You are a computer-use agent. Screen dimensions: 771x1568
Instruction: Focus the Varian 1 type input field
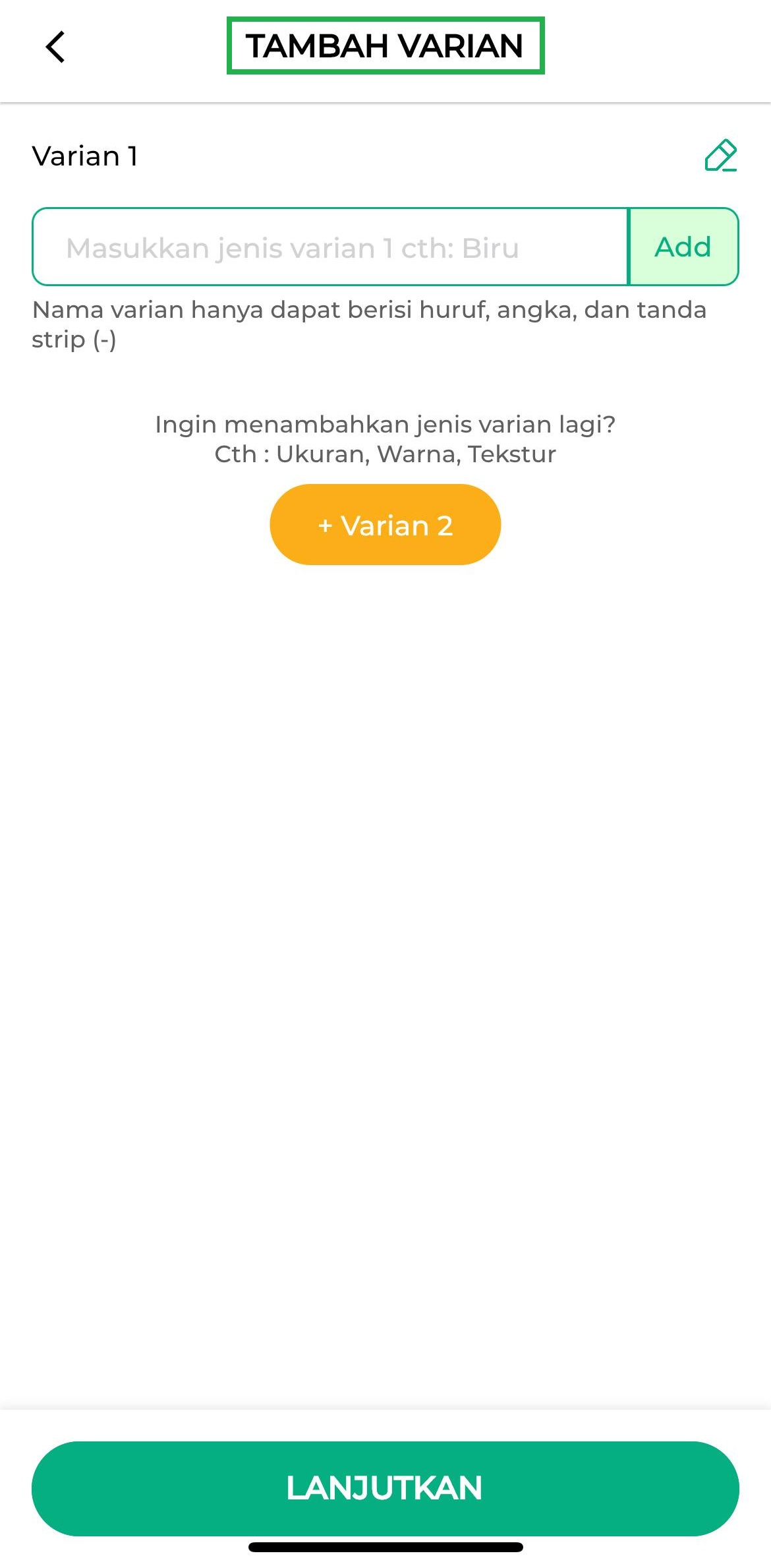330,247
